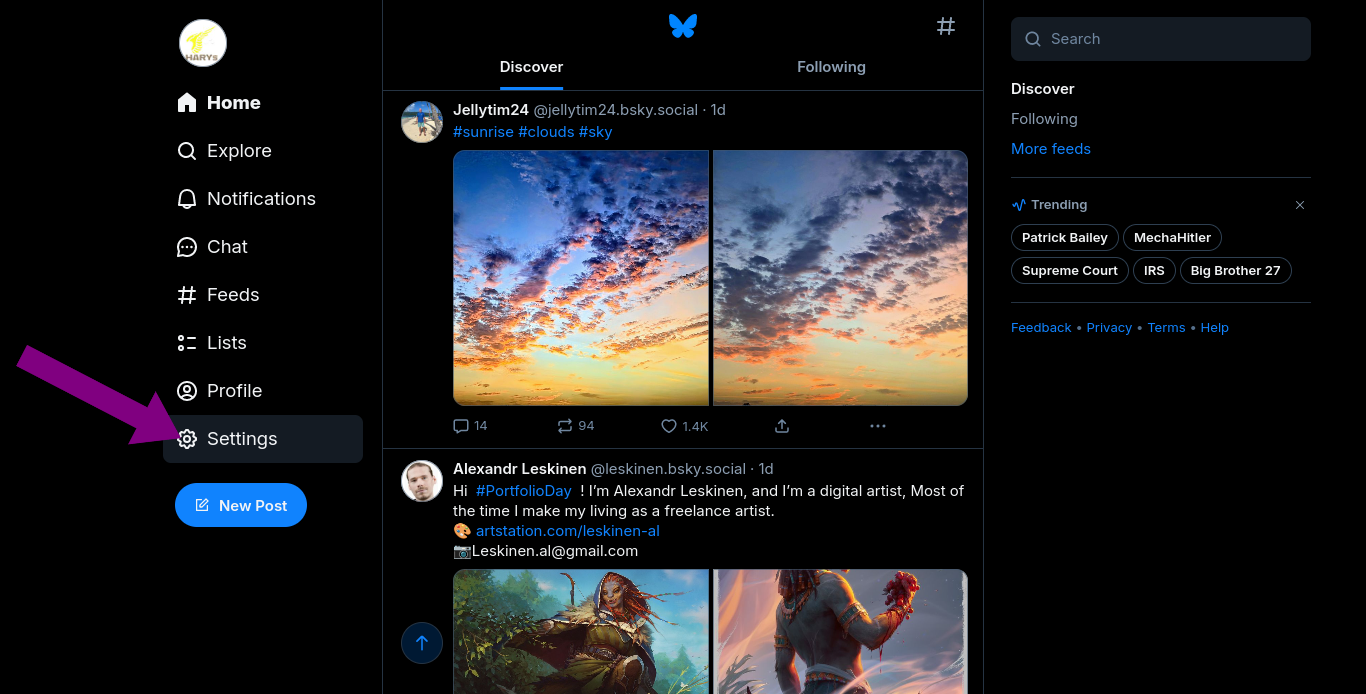Open the Lists page
This screenshot has height=694, width=1366.
click(x=226, y=343)
